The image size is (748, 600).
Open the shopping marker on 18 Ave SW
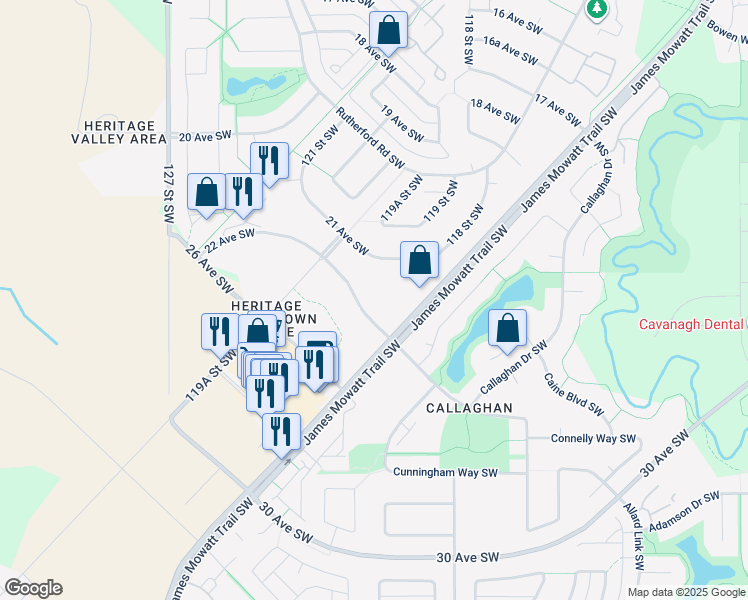(x=388, y=30)
